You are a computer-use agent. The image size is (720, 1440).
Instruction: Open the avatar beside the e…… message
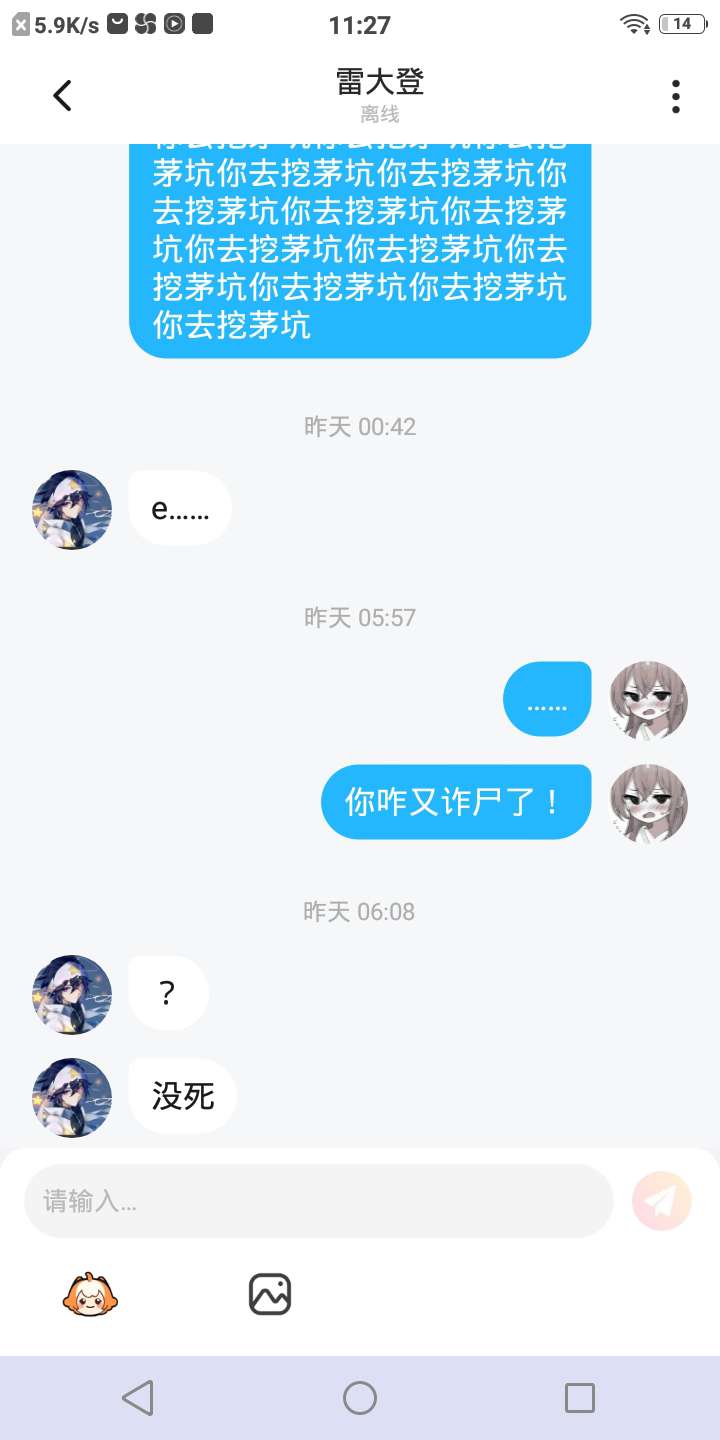coord(72,510)
